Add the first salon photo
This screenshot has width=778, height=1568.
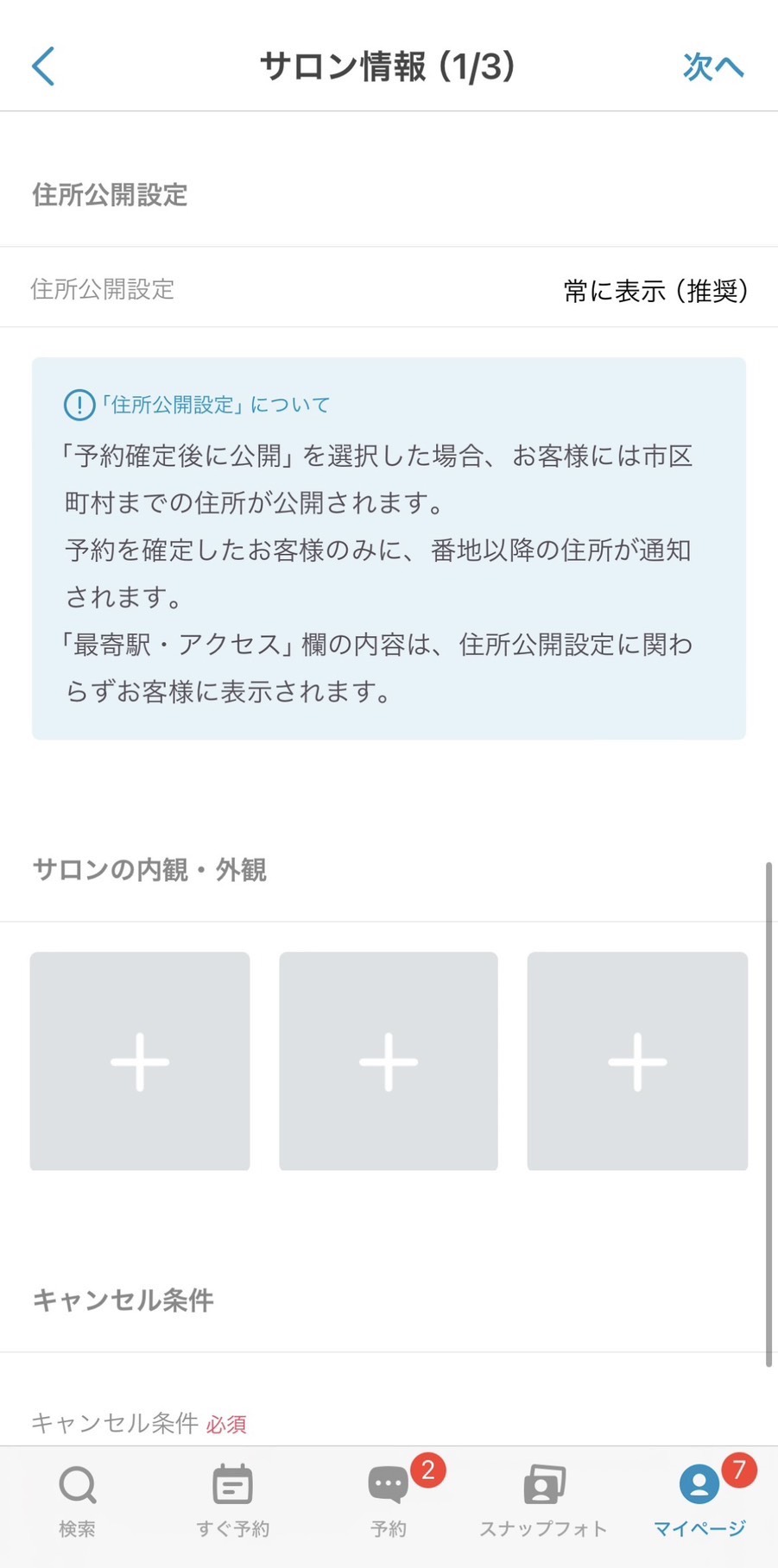(140, 1061)
